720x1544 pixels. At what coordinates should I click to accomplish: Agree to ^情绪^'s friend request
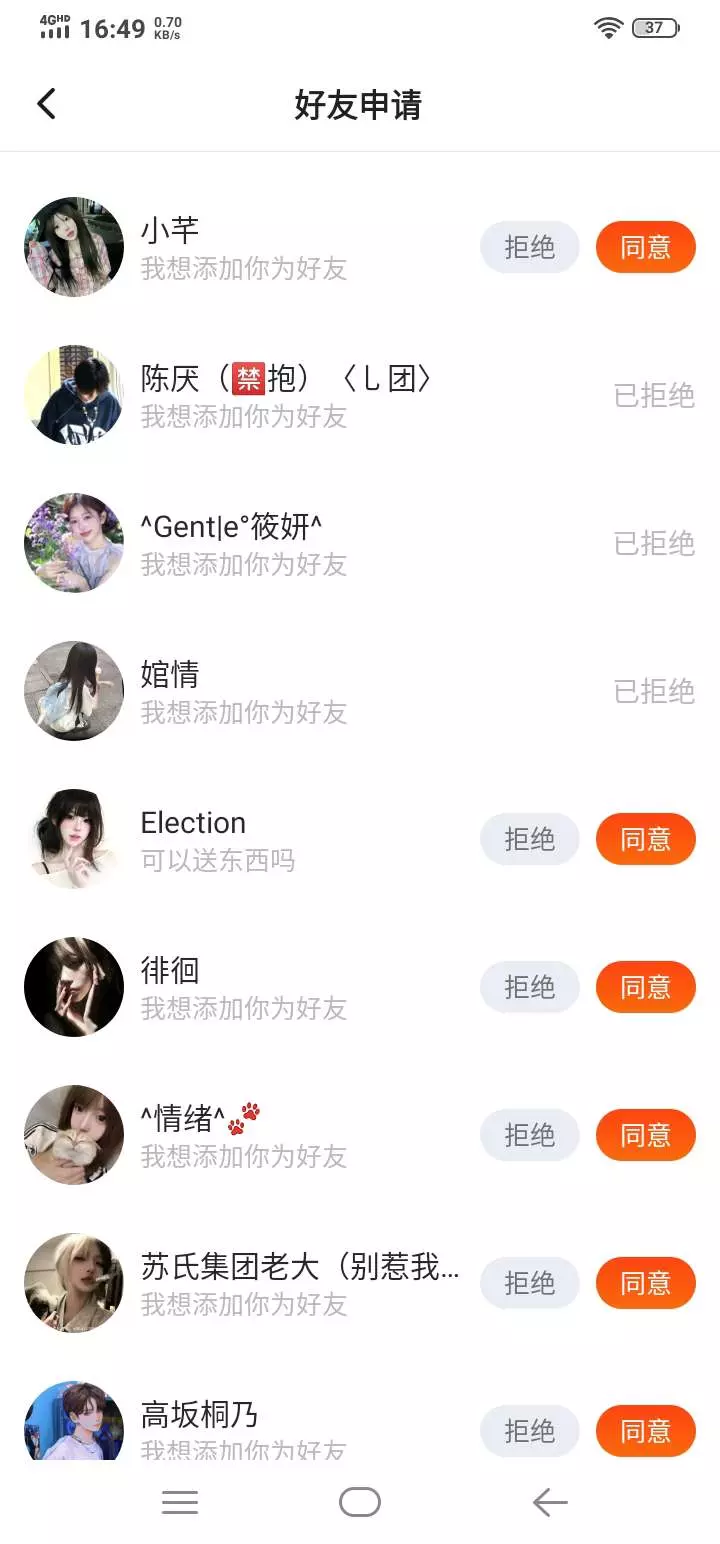pyautogui.click(x=645, y=1135)
